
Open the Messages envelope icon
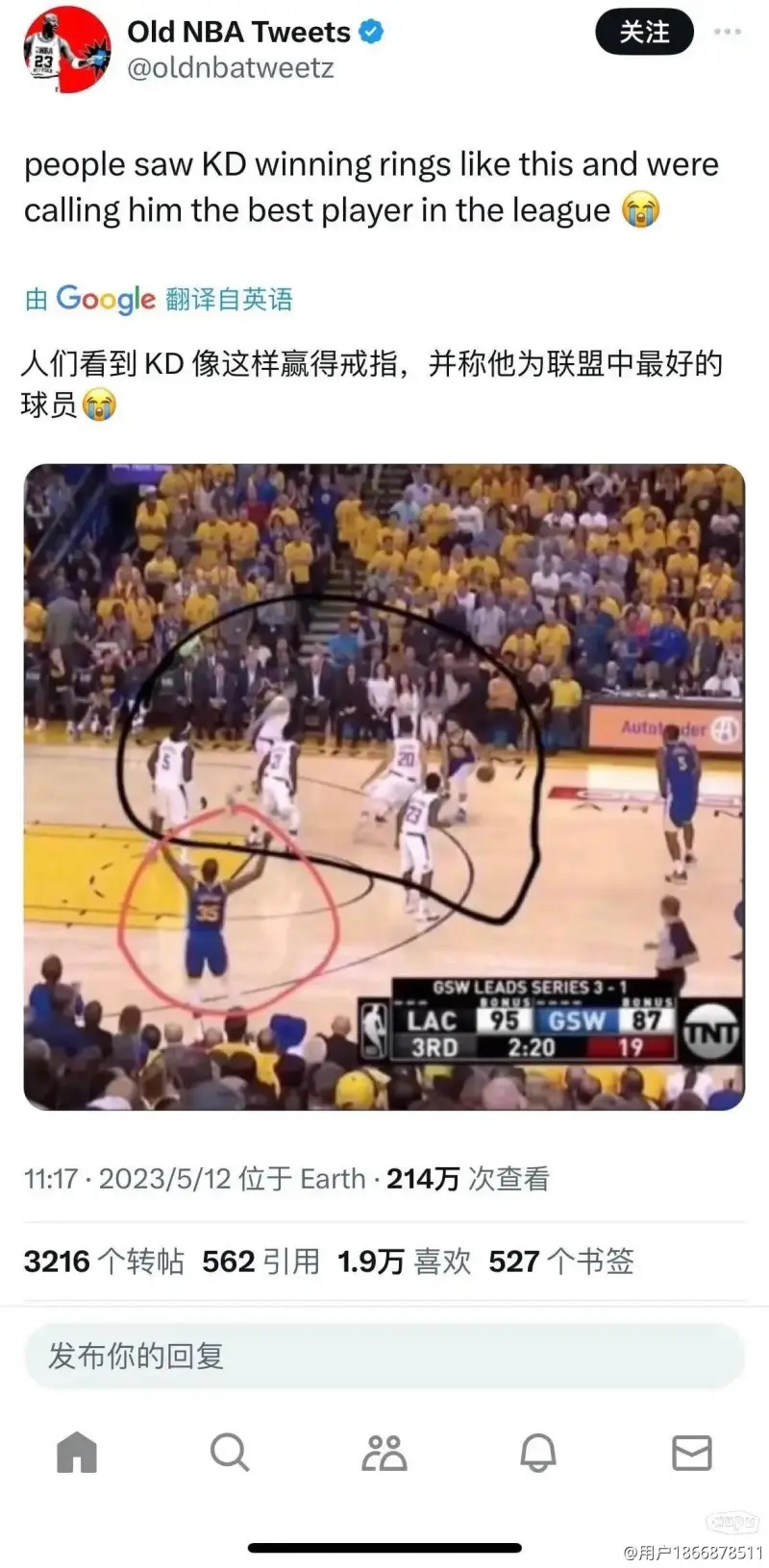tap(691, 1453)
